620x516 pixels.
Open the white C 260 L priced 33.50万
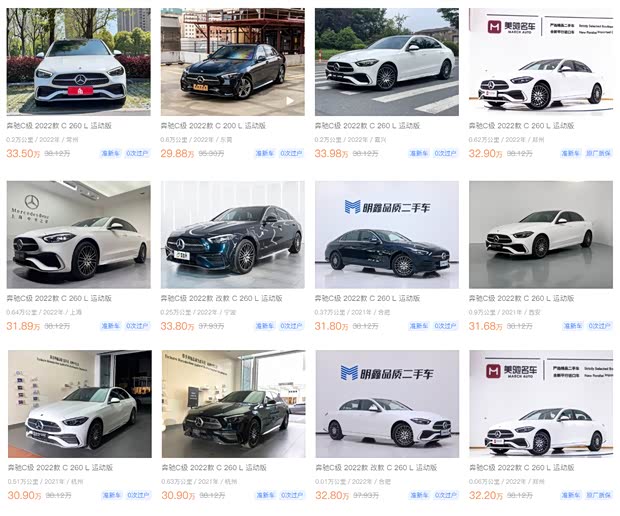click(x=79, y=62)
